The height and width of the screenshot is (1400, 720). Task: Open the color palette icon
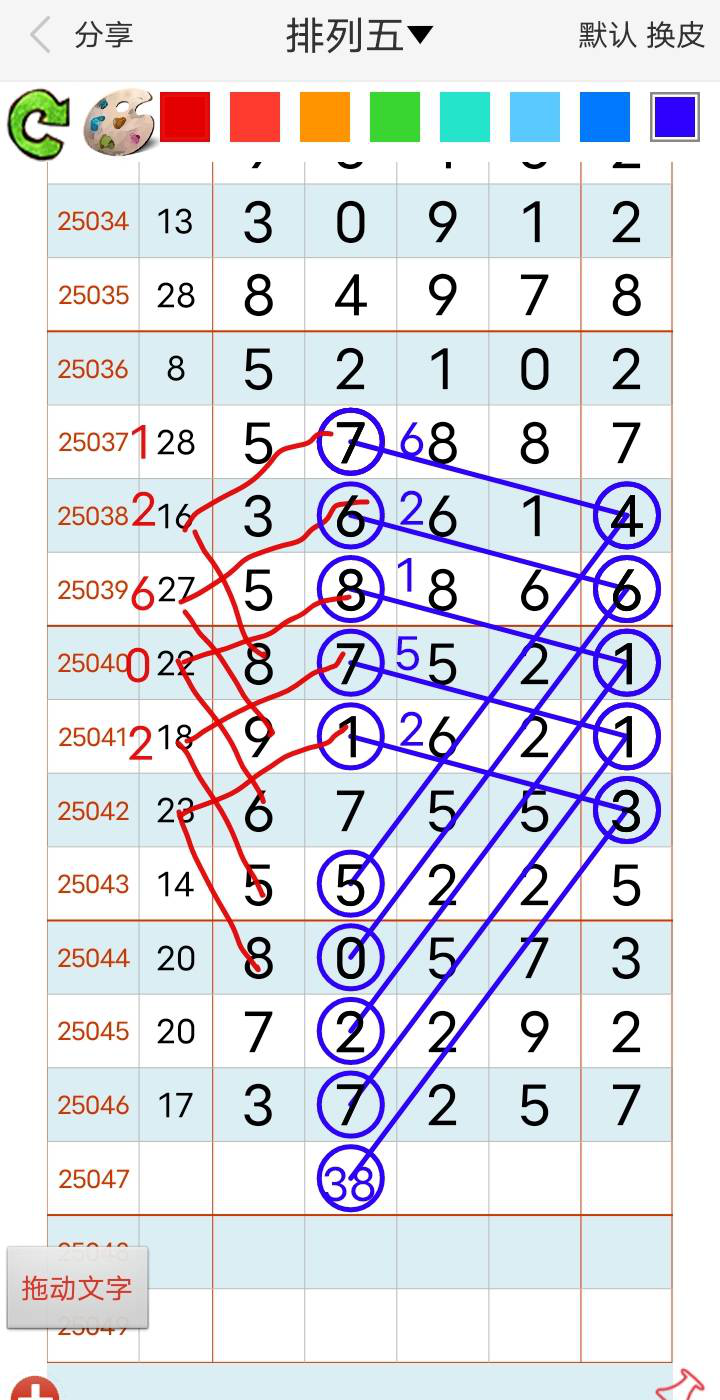tap(117, 122)
